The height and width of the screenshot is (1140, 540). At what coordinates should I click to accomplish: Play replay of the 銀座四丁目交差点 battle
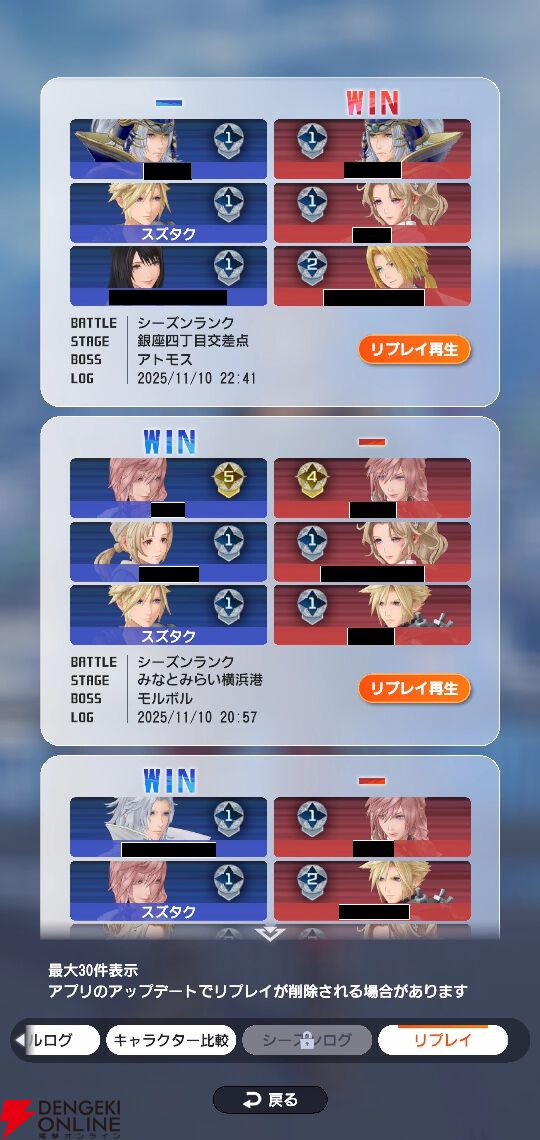414,350
